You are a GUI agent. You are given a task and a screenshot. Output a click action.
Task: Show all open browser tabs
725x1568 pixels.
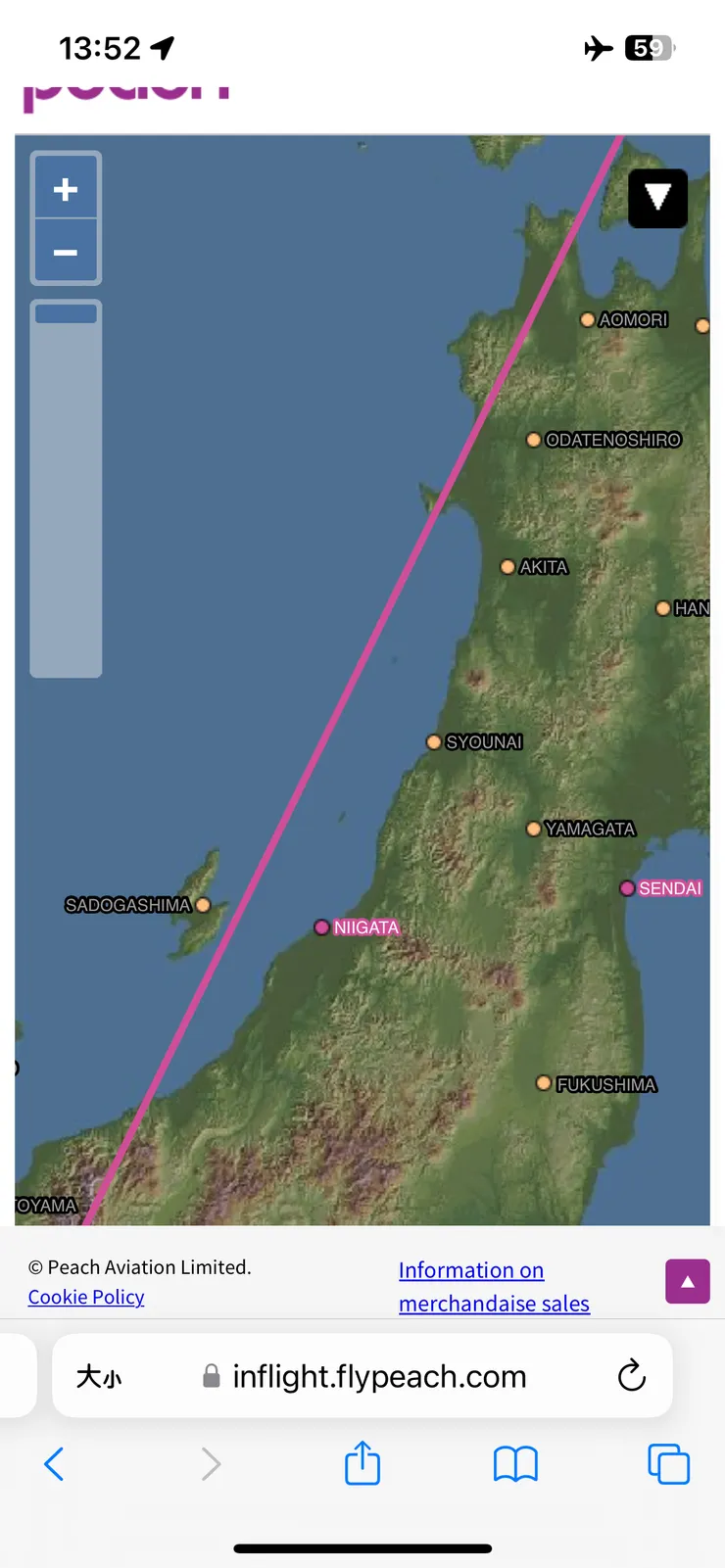(669, 1464)
